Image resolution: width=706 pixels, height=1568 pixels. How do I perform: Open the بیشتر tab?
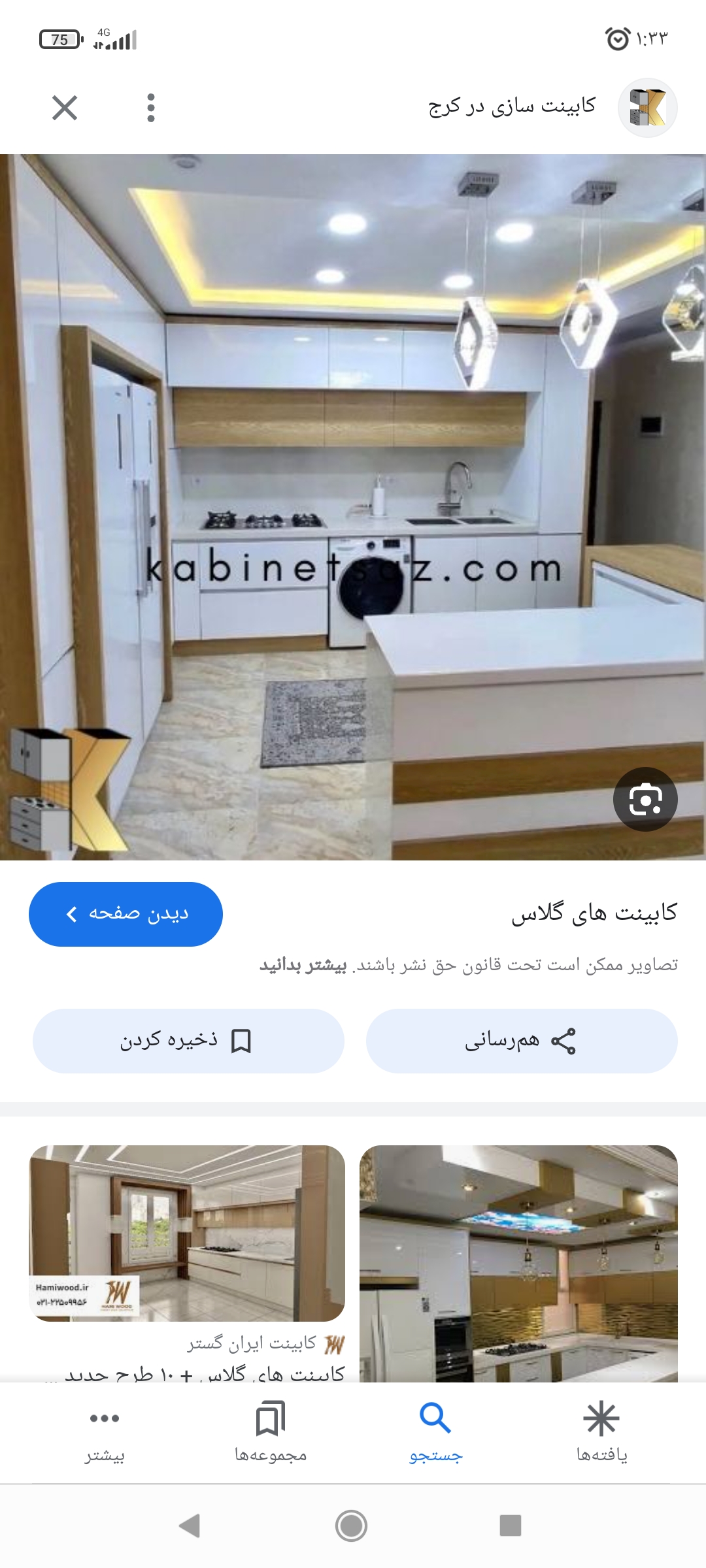point(105,1432)
